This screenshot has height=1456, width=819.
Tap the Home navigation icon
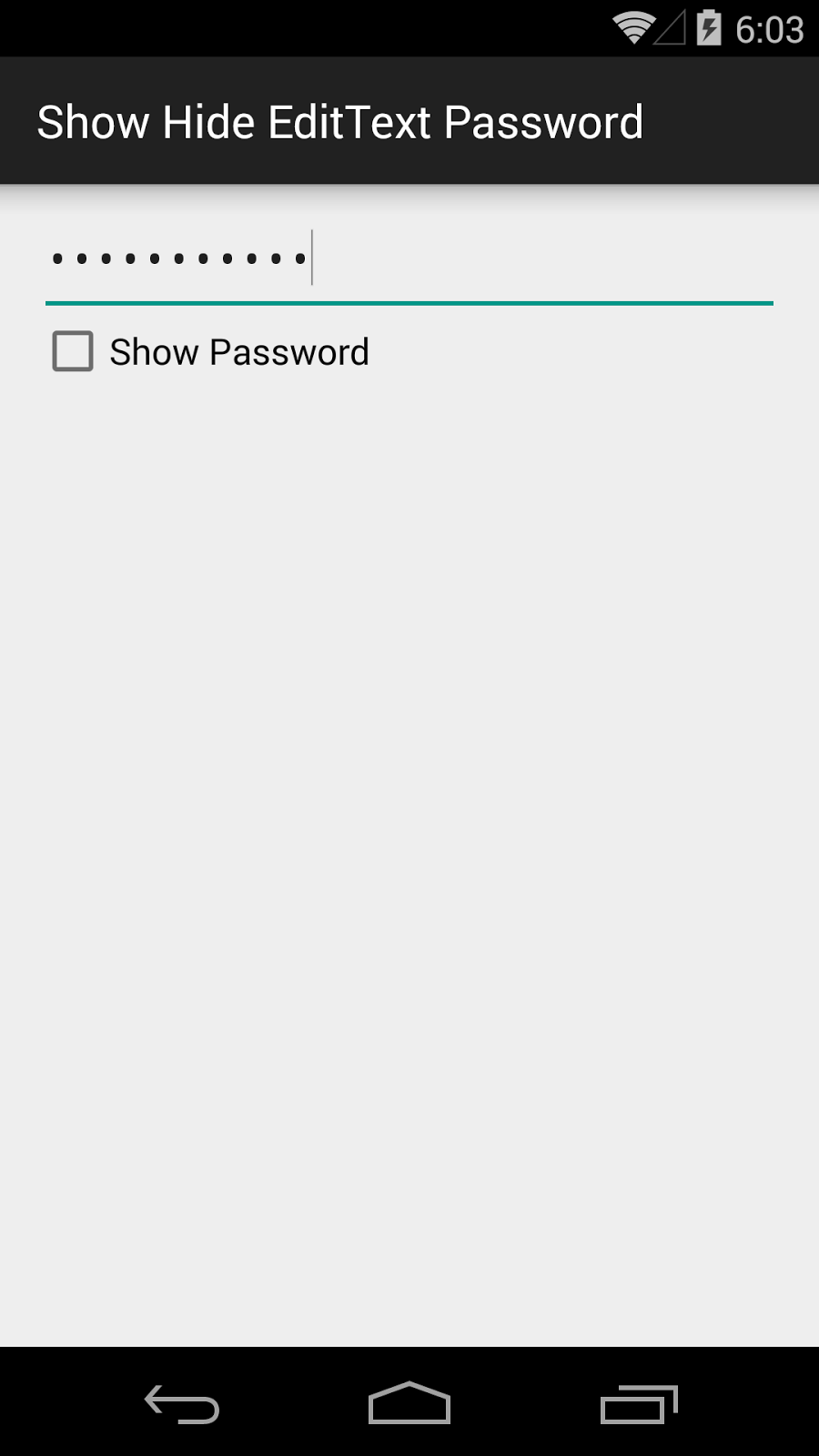(409, 1403)
